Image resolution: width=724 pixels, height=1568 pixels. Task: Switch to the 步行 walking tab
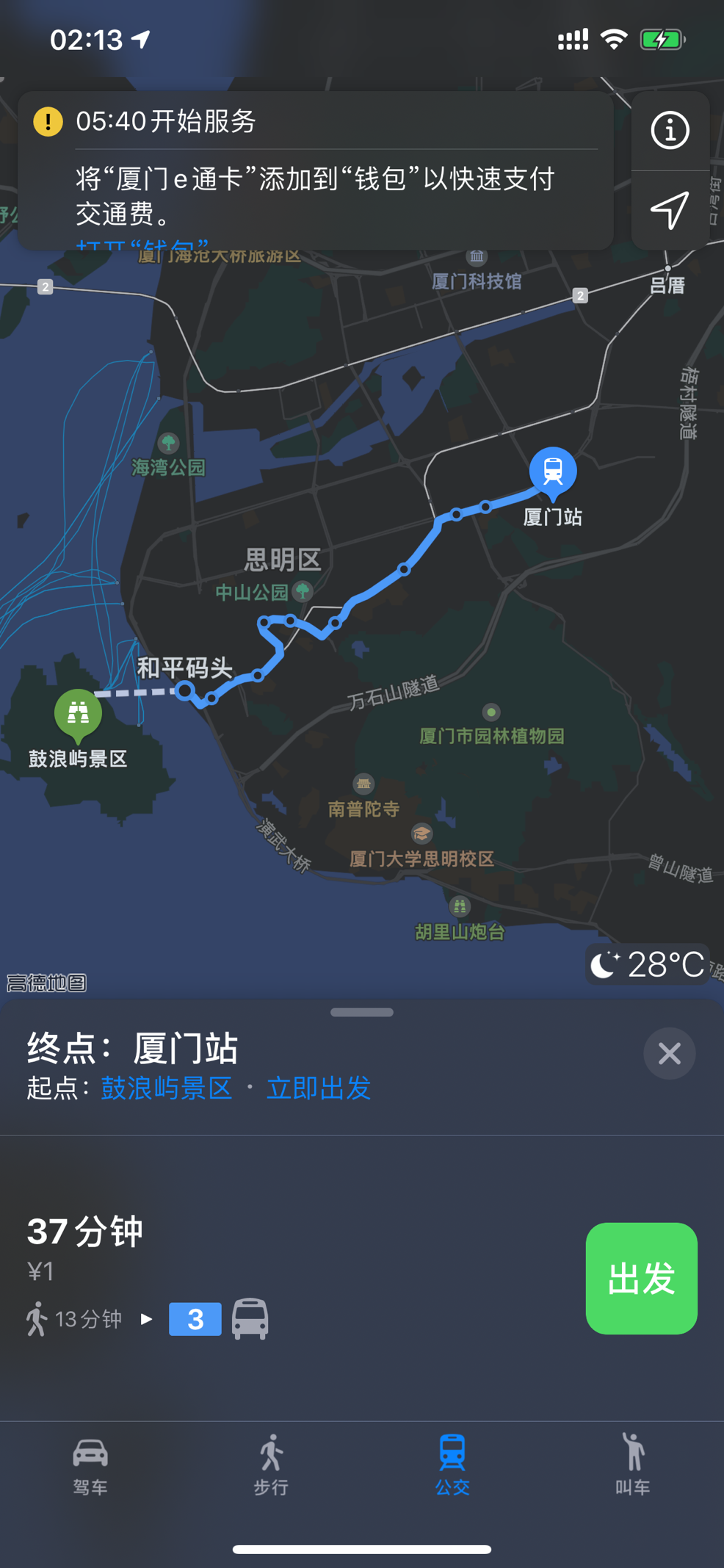(271, 1464)
